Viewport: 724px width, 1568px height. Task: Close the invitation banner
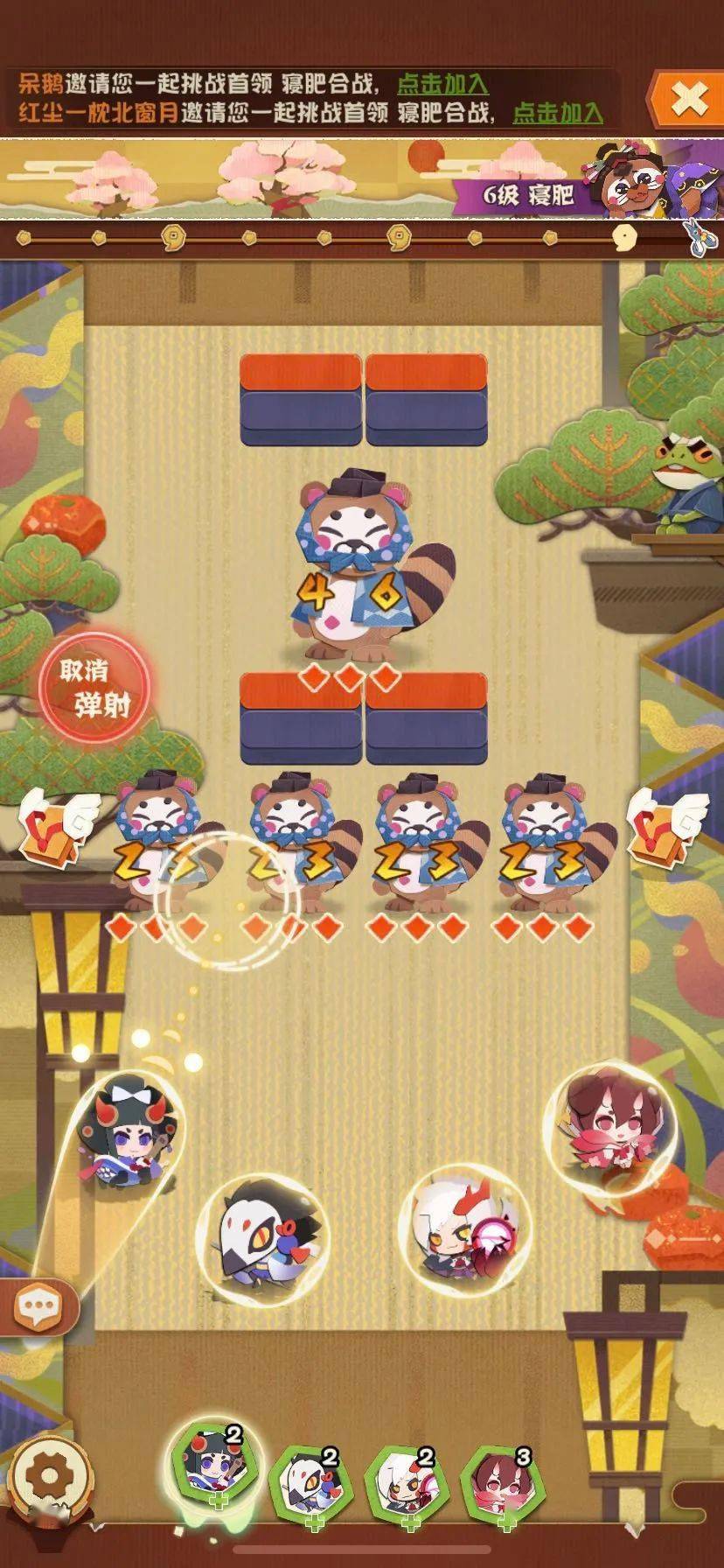(688, 99)
